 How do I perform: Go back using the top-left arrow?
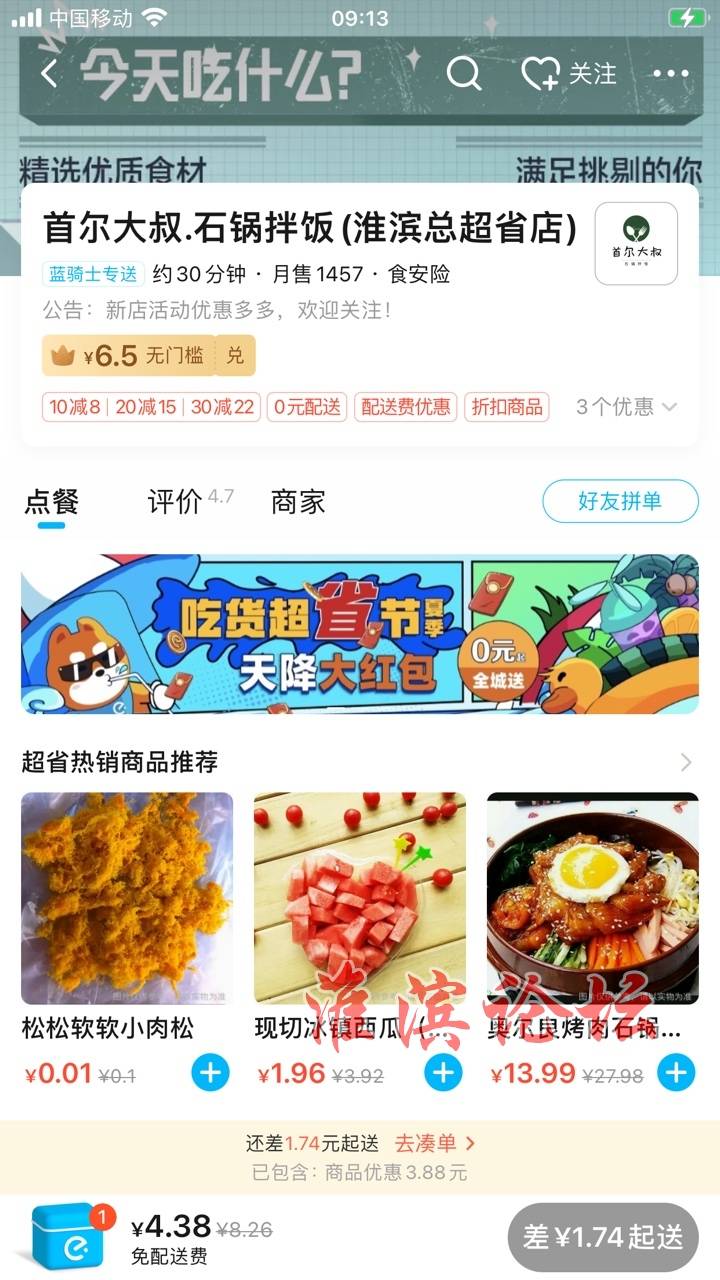49,74
